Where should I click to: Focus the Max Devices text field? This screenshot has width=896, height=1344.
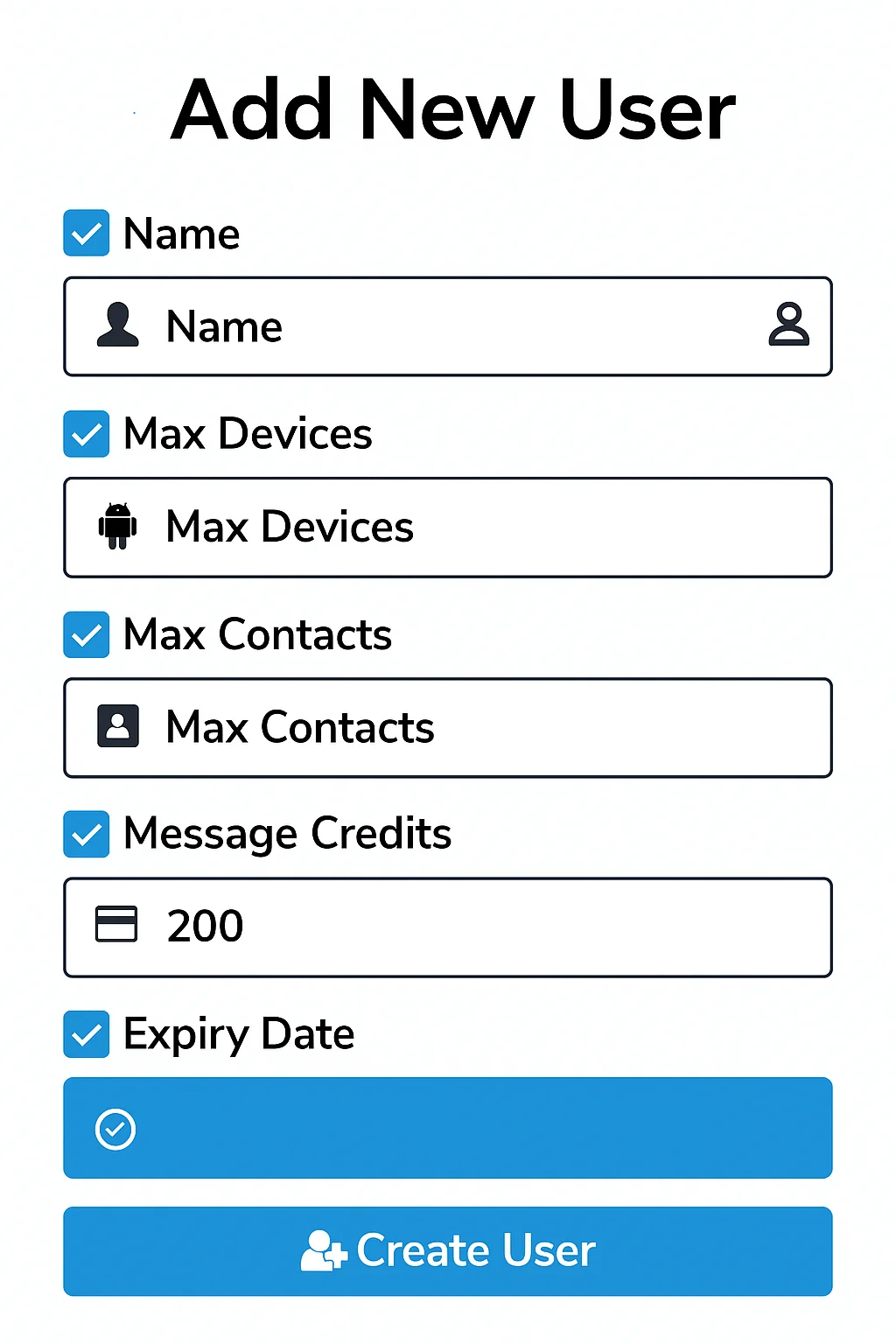click(446, 527)
